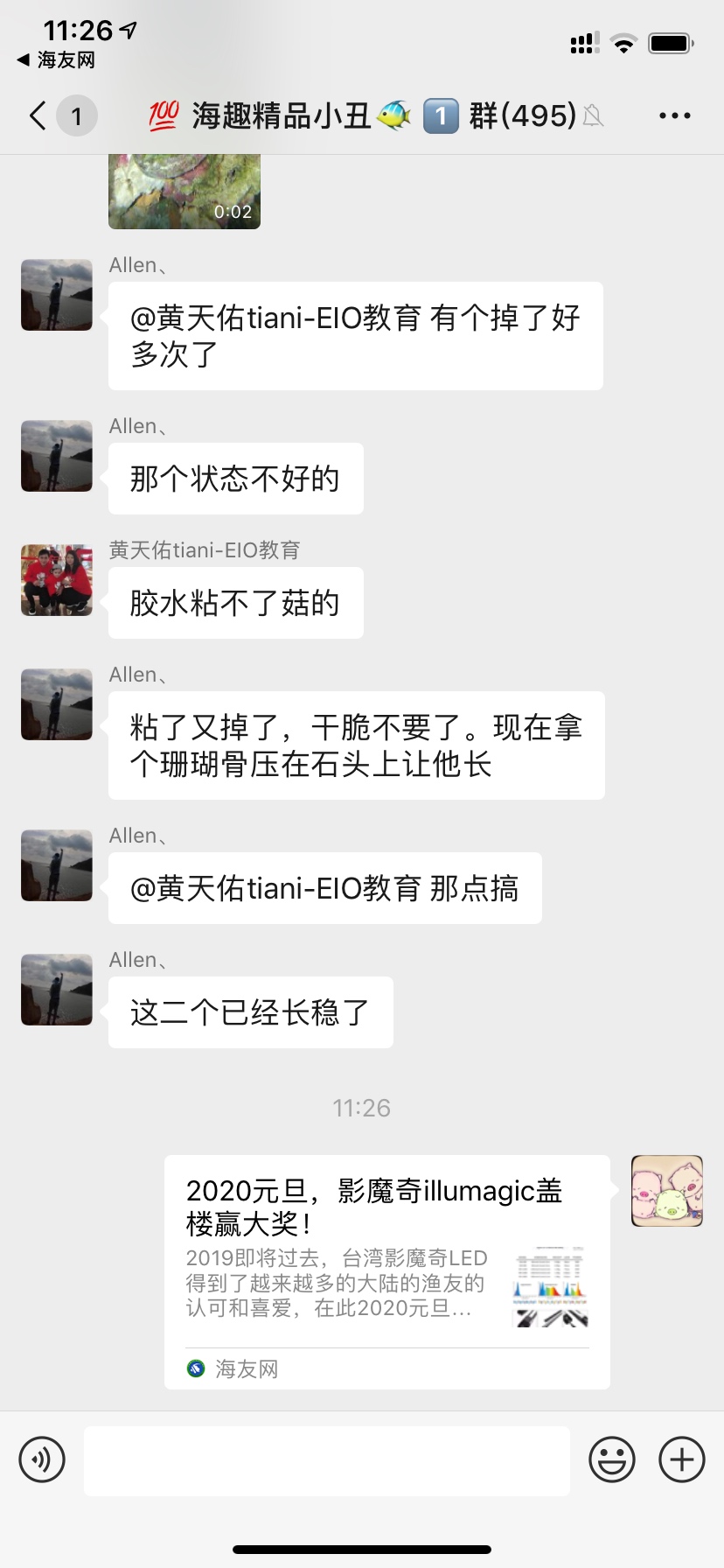The image size is (724, 1568).
Task: Switch to voice message input
Action: coord(42,1459)
